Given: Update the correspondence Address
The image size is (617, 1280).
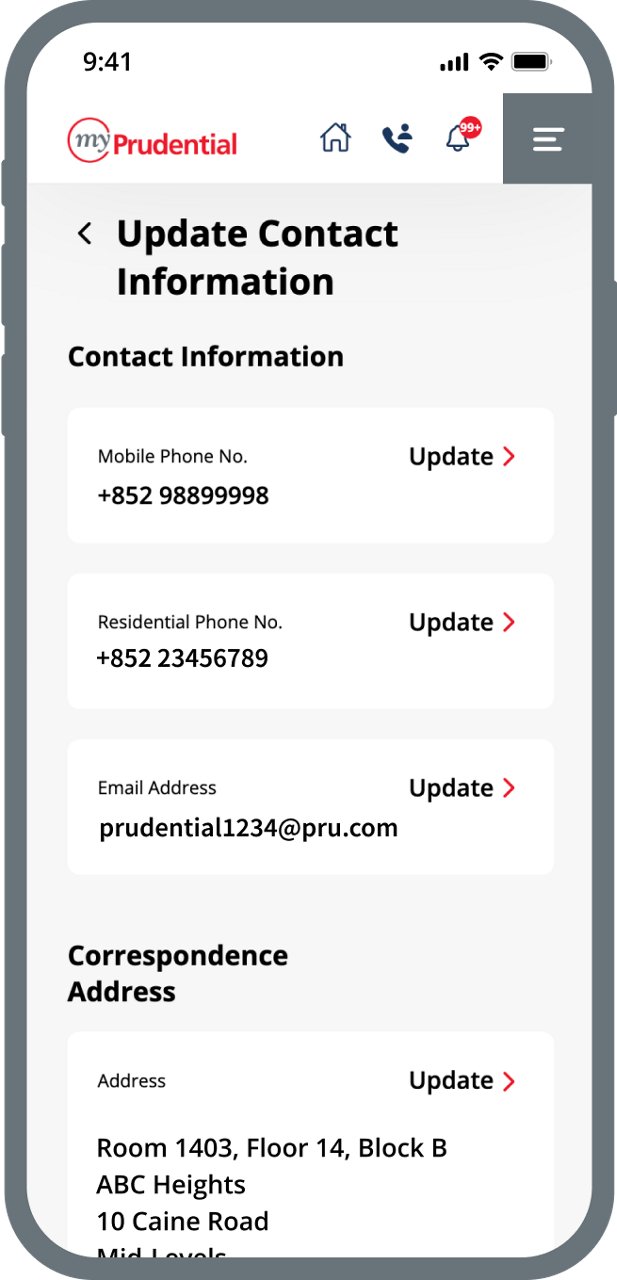Looking at the screenshot, I should (462, 1081).
